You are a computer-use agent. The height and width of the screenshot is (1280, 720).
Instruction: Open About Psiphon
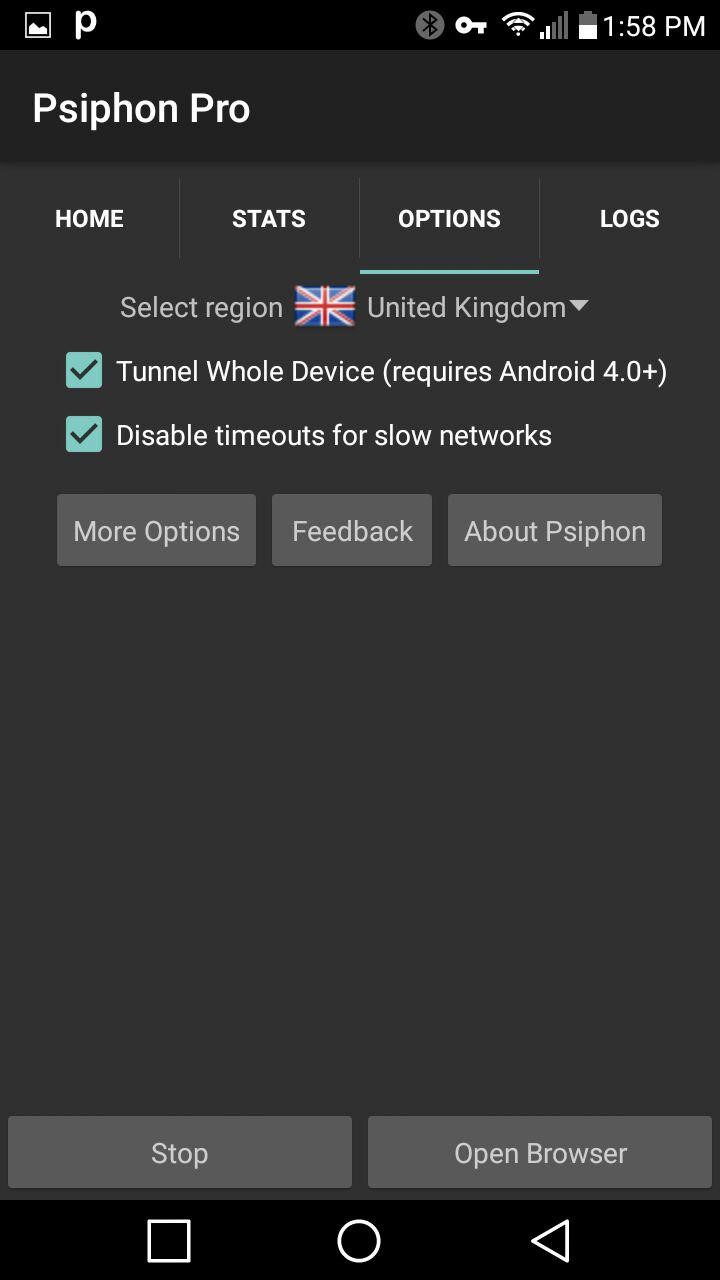pyautogui.click(x=554, y=531)
